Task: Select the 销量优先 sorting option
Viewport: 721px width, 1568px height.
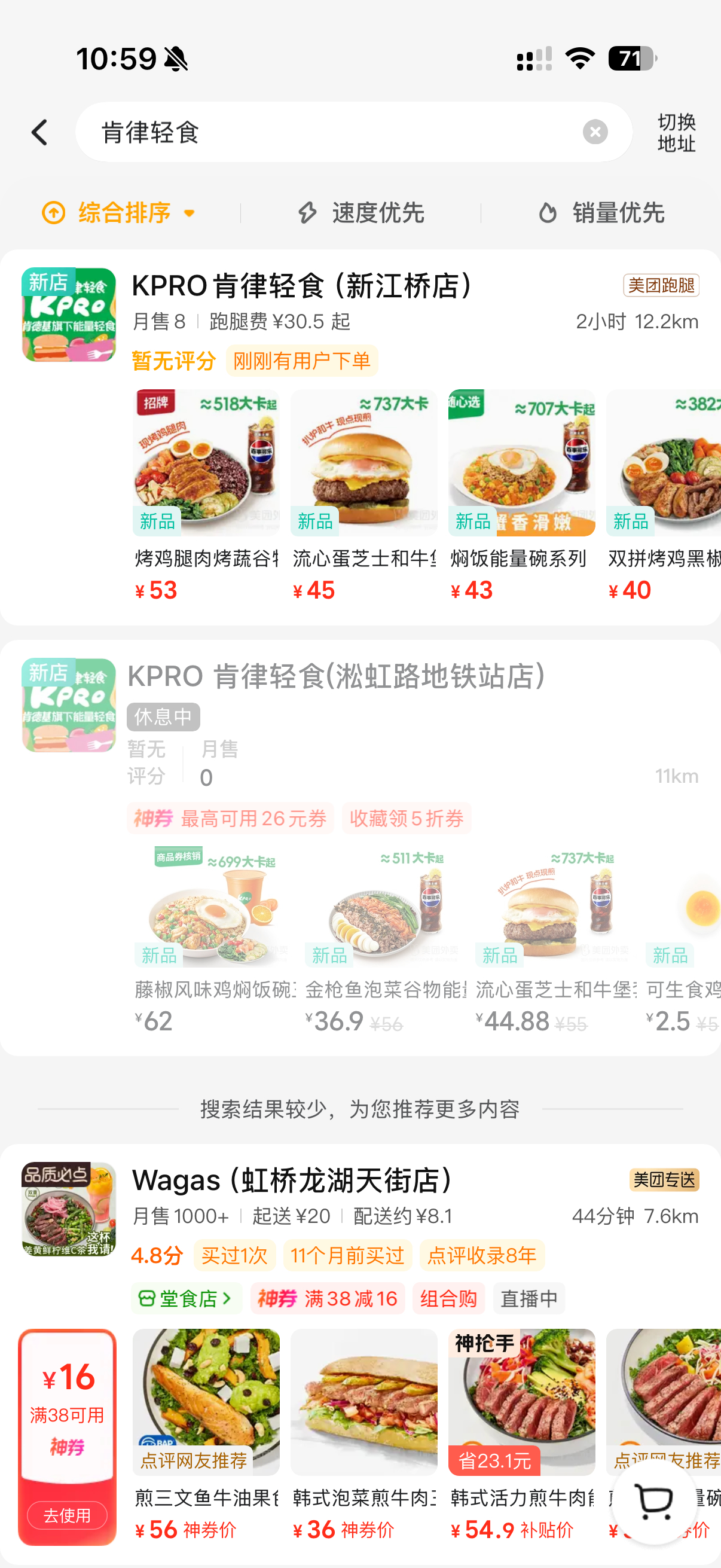Action: [x=617, y=213]
